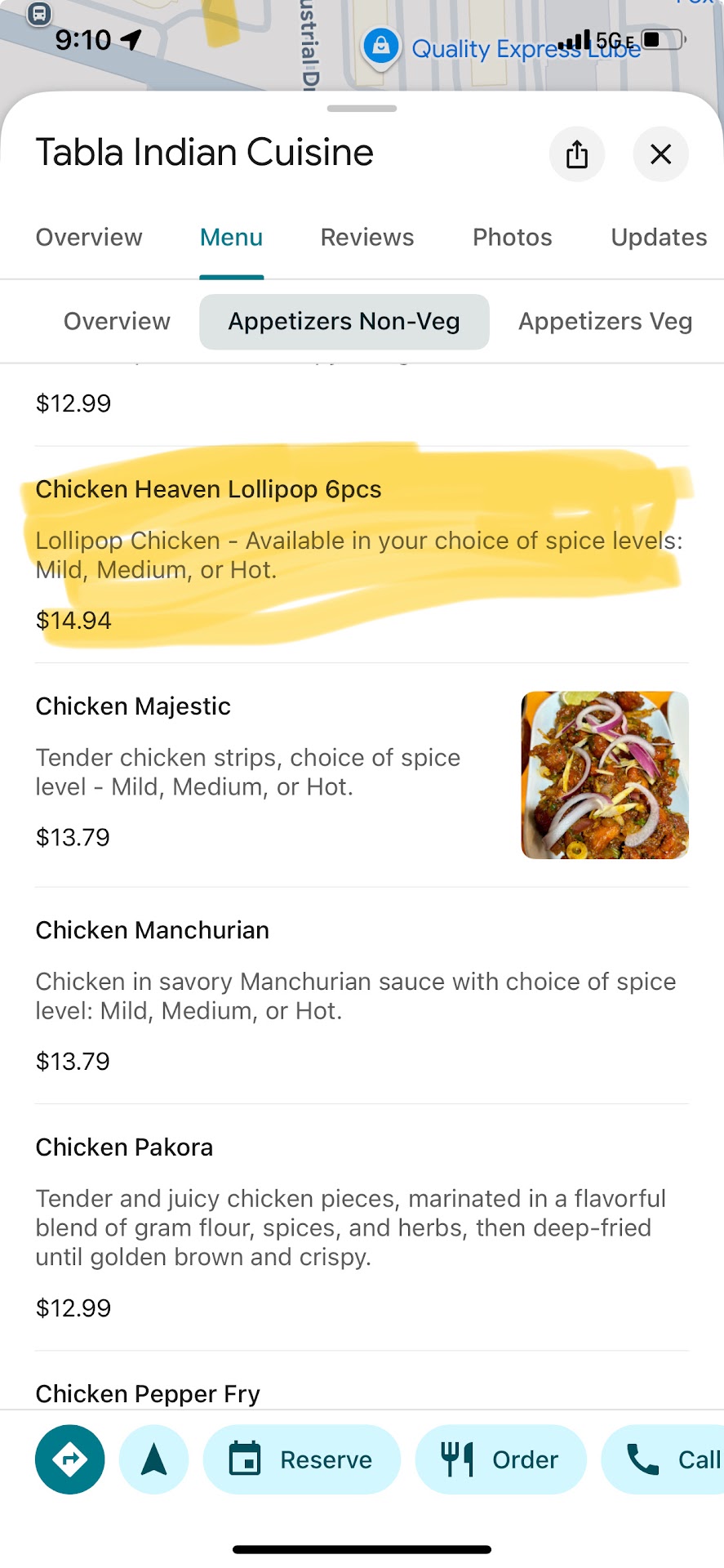Order food from this restaurant
Viewport: 724px width, 1568px height.
tap(501, 1459)
